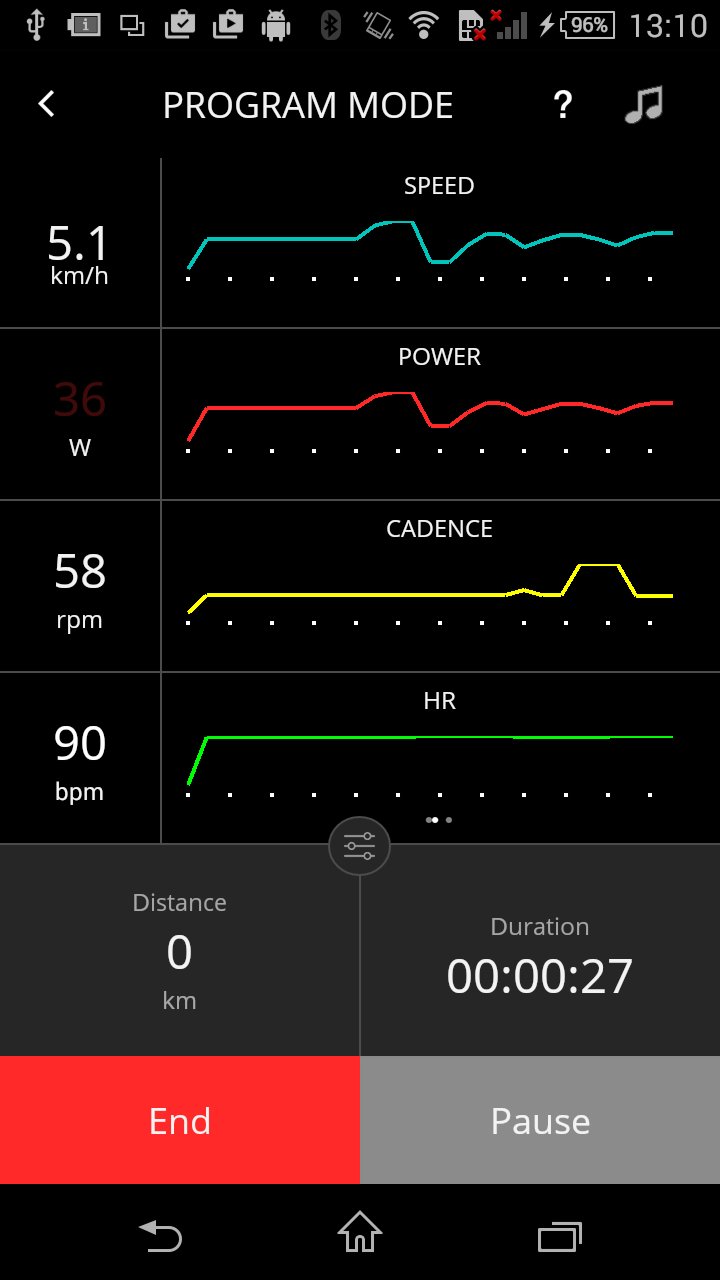This screenshot has height=1280, width=720.
Task: Go back from Program Mode
Action: point(46,104)
